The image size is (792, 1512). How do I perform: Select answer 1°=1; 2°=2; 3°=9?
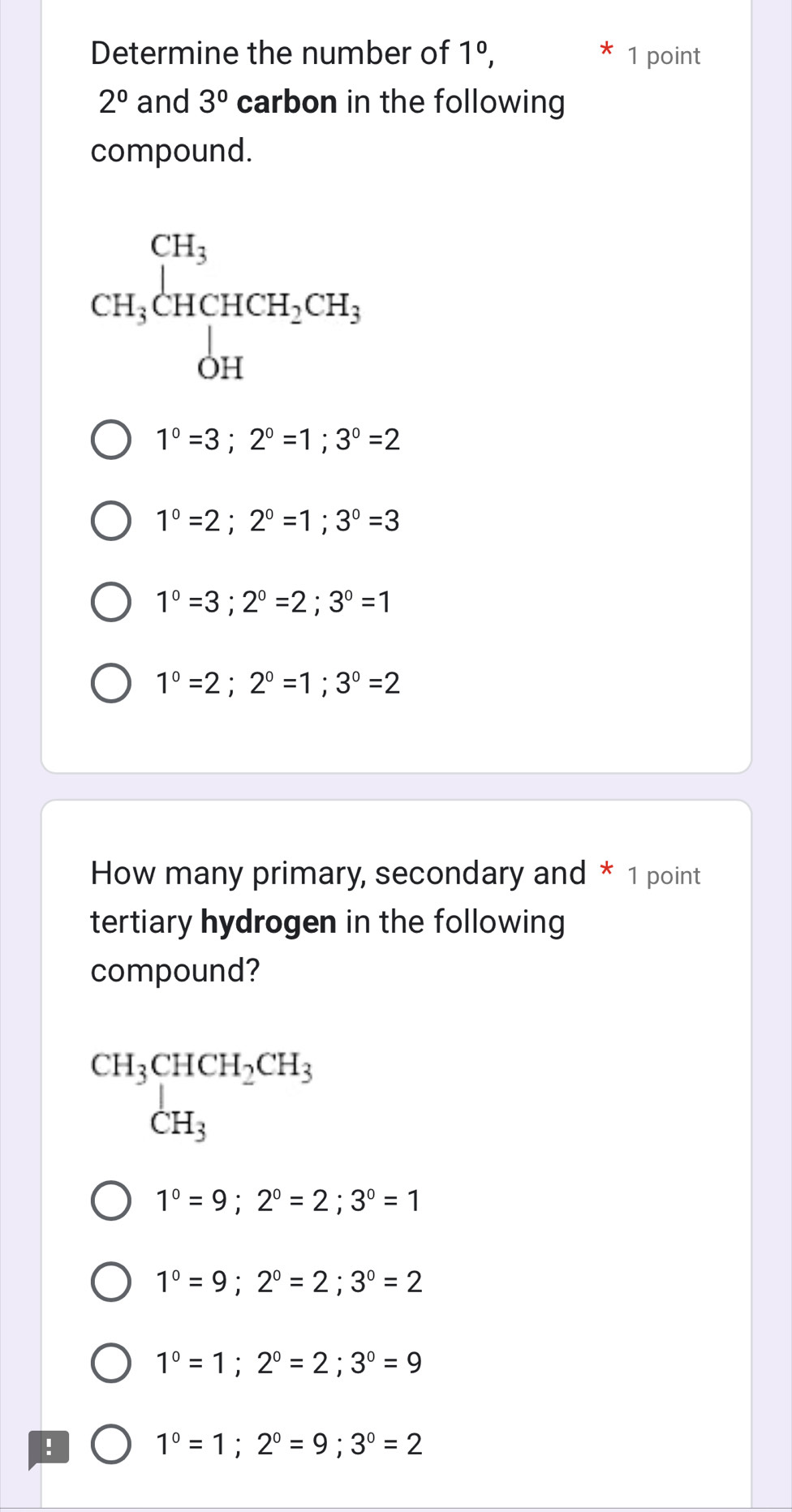click(110, 1363)
